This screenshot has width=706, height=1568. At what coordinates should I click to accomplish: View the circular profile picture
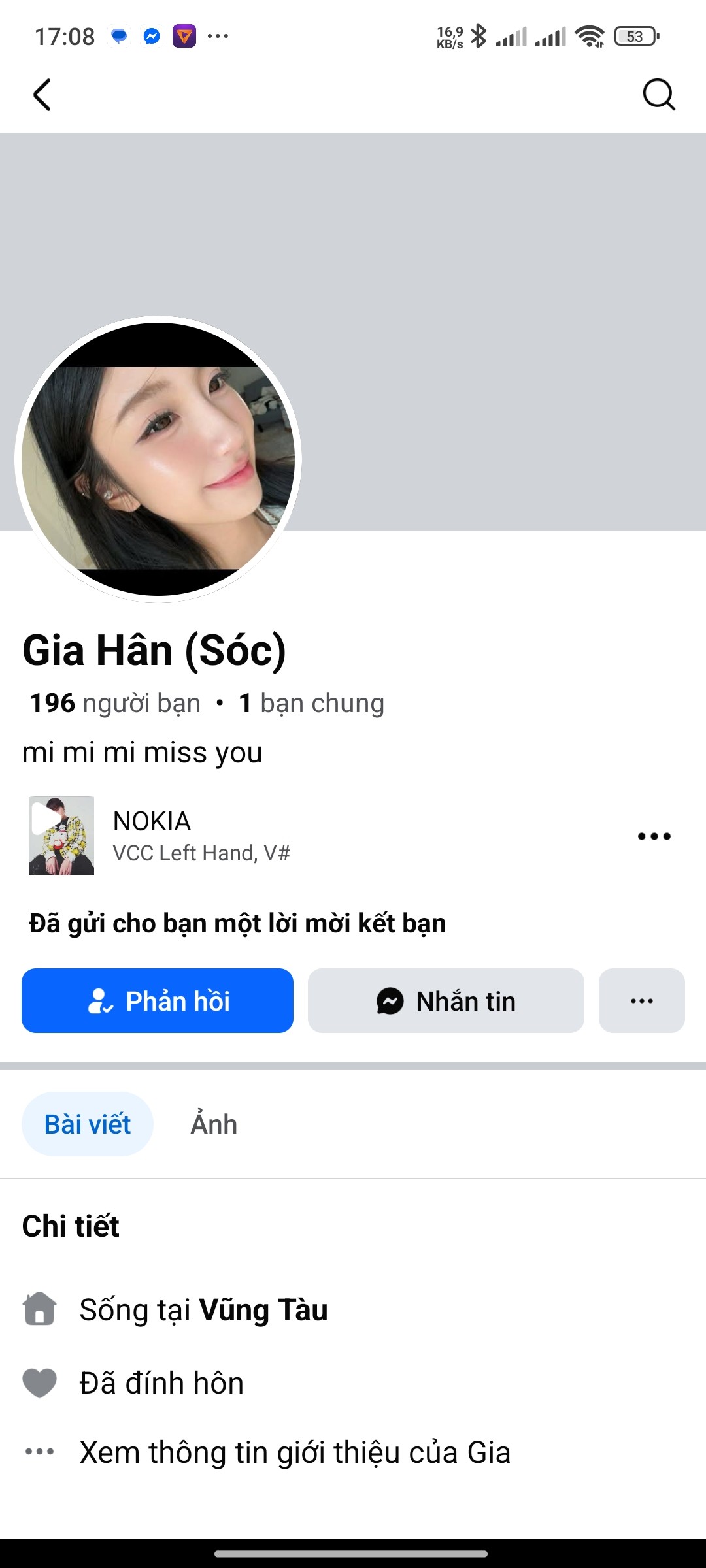158,459
